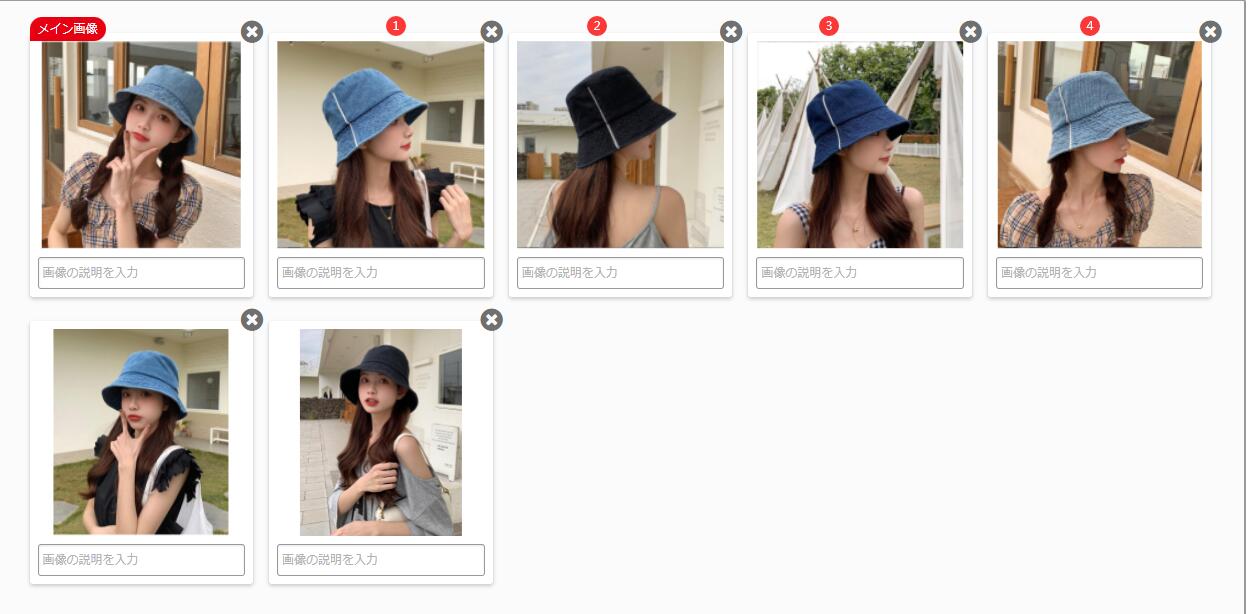Viewport: 1249px width, 614px height.
Task: Focus the description field of image 3
Action: click(x=859, y=273)
